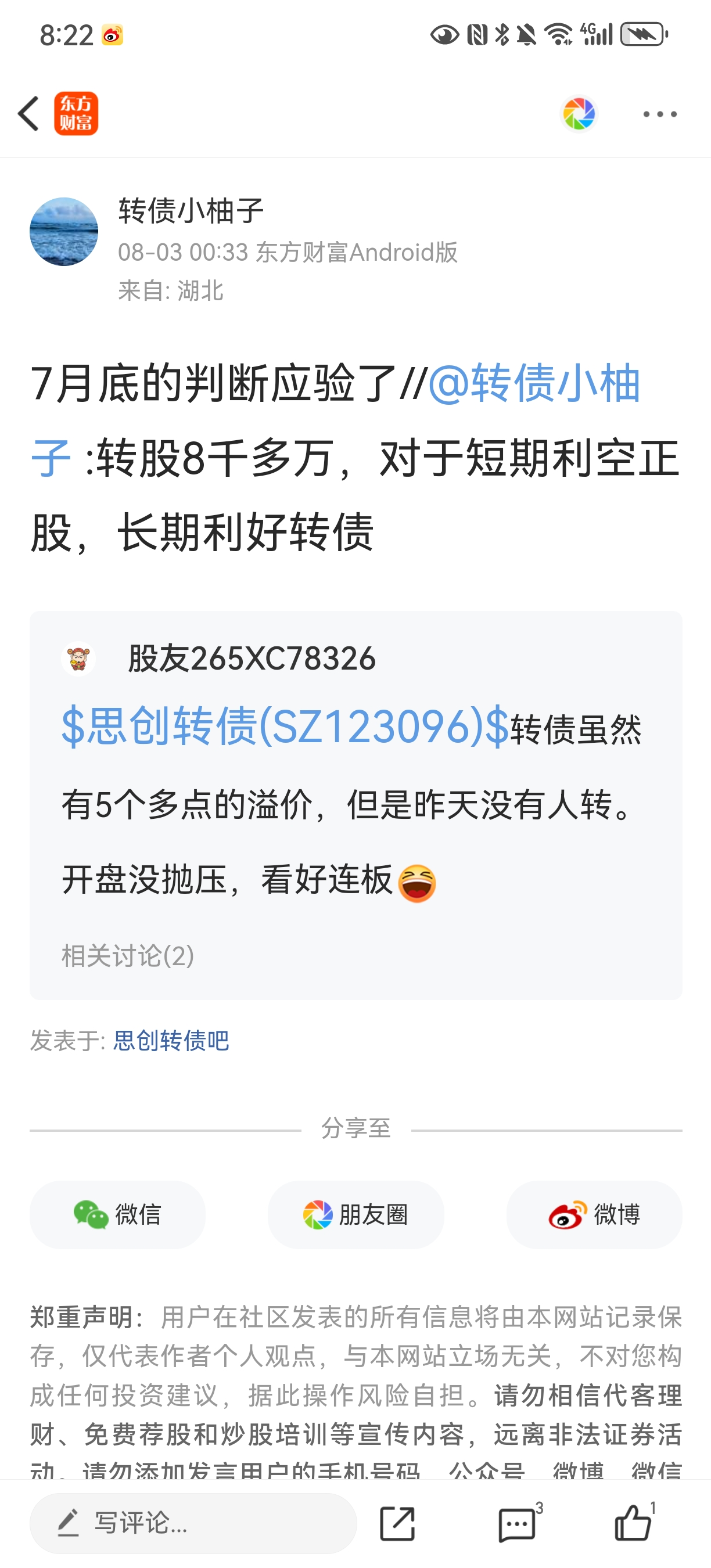Open the $思创转债(SZ123096)$ stock link

tap(285, 726)
